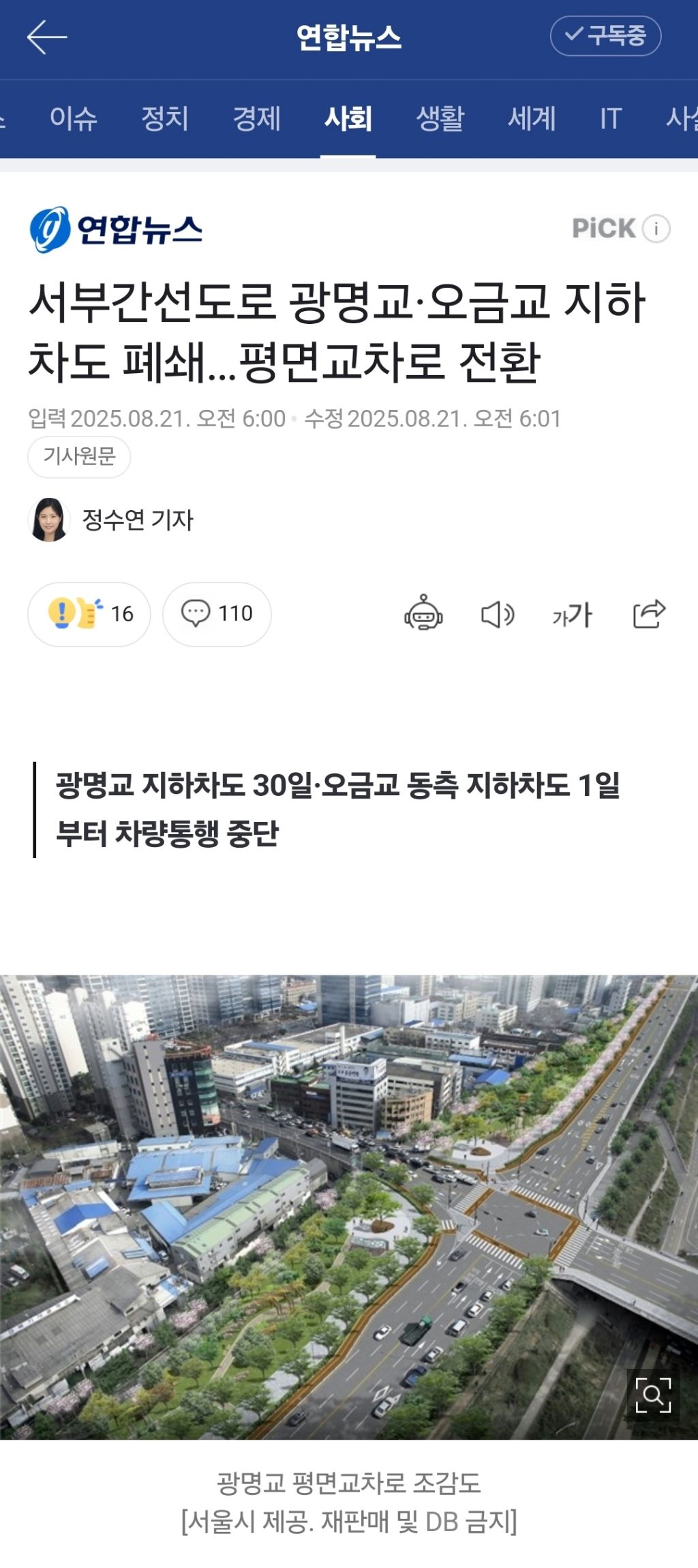Open the original article via 기사원문
This screenshot has width=698, height=1568.
(79, 456)
